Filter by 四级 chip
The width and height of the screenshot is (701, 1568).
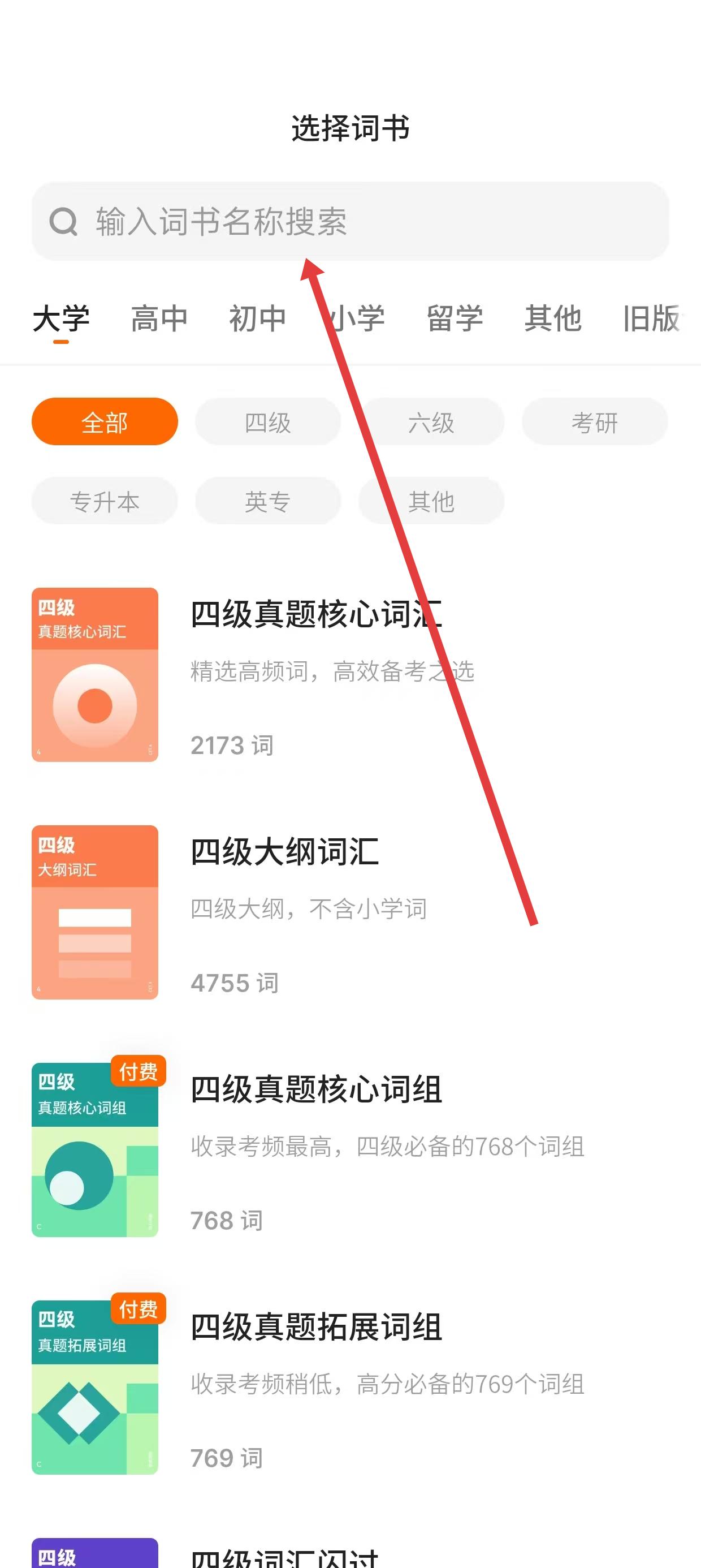(268, 422)
